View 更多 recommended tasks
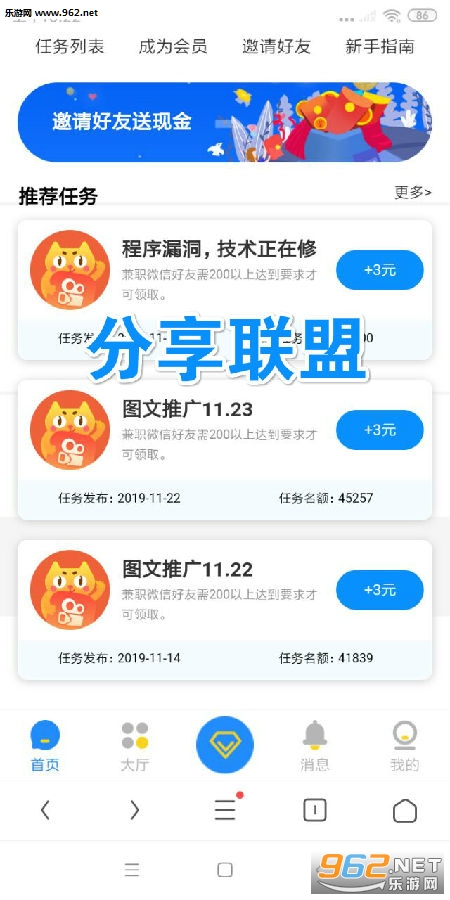Image resolution: width=450 pixels, height=900 pixels. point(413,193)
